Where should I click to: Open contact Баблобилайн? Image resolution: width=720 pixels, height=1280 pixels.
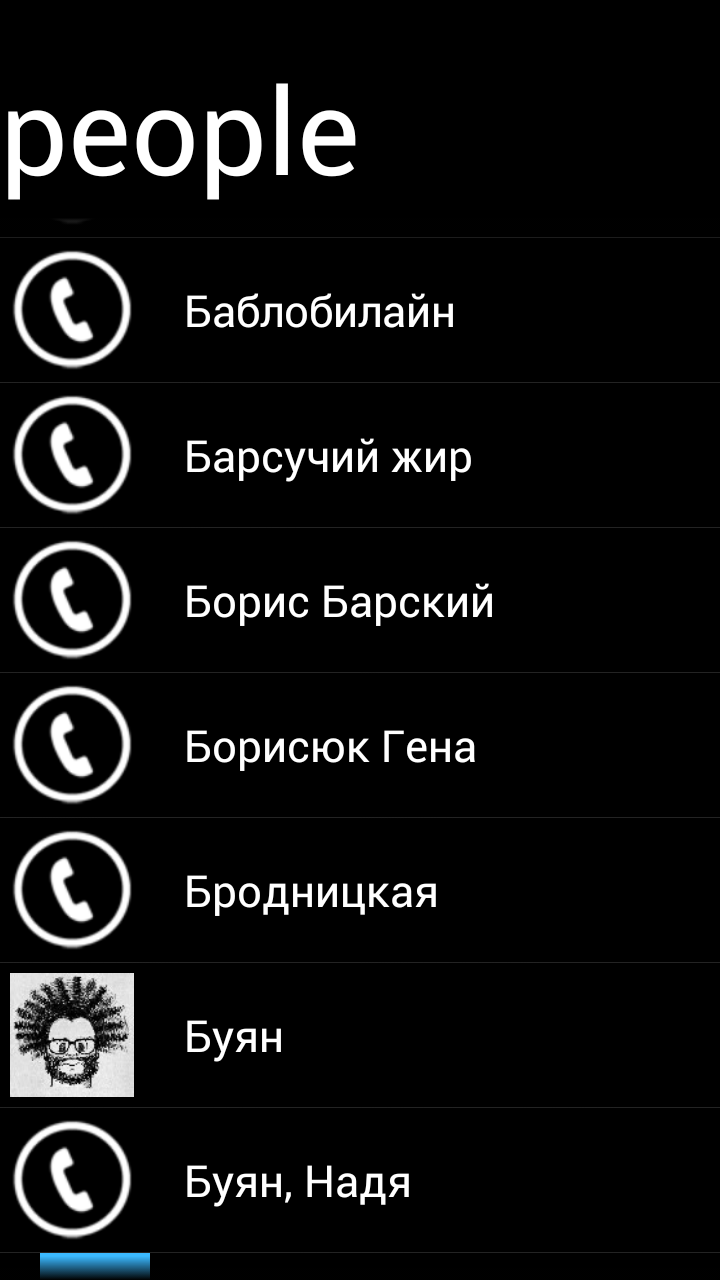[x=320, y=312]
